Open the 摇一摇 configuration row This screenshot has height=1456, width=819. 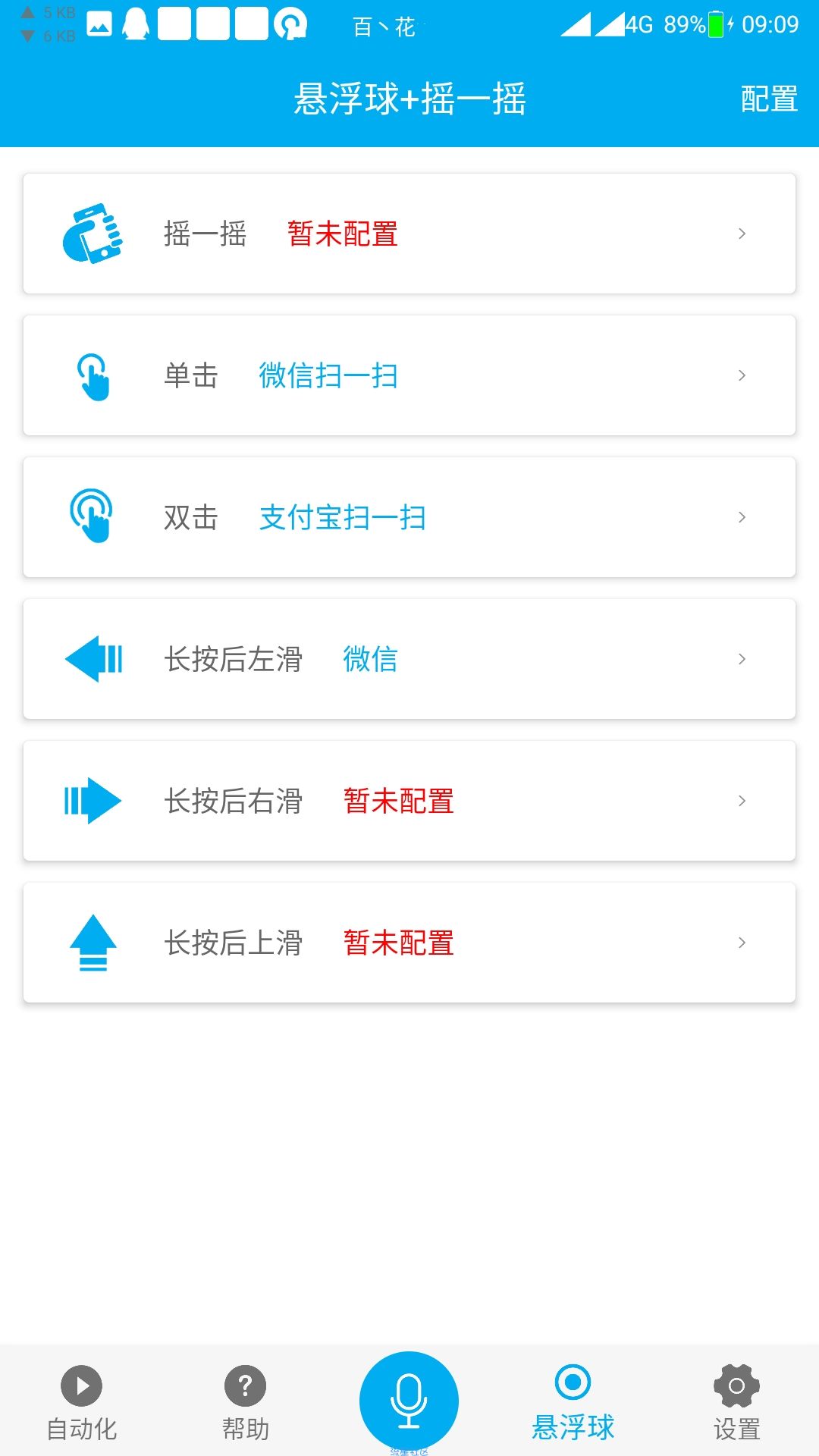(409, 234)
